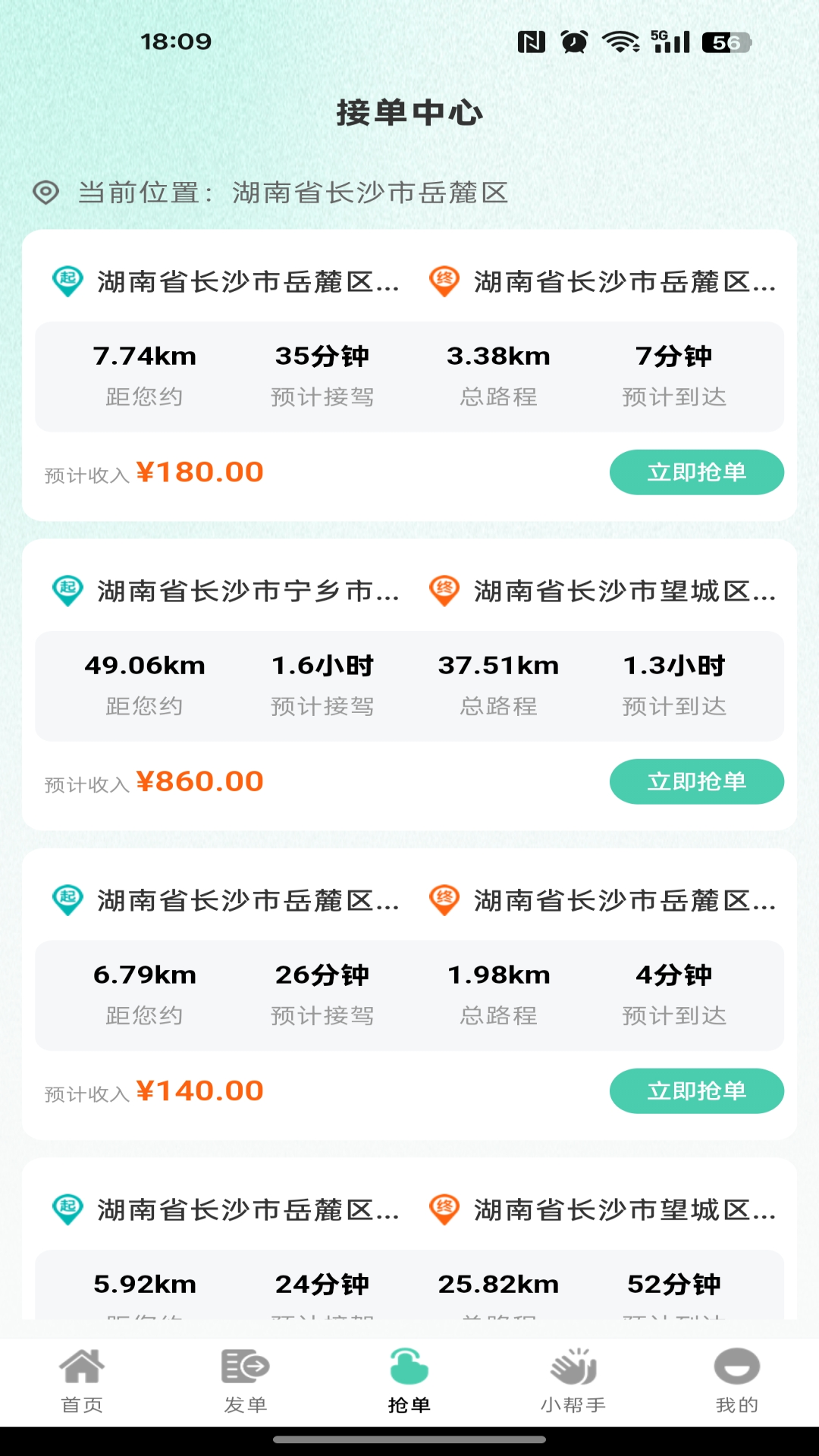
Task: Tap 立即抢单 on the ¥860.00 order
Action: pyautogui.click(x=695, y=781)
